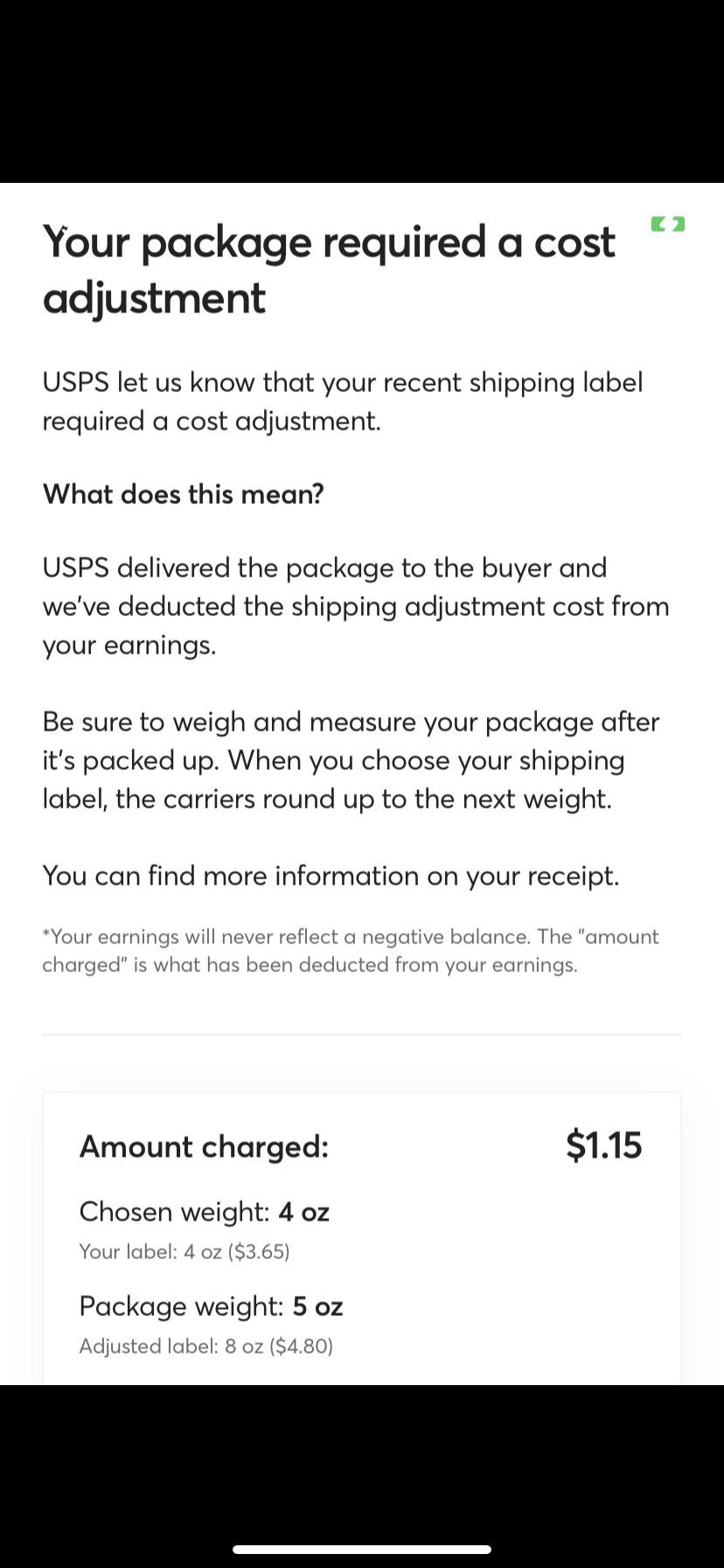Viewport: 724px width, 1568px height.
Task: Select the $1.15 amount charged value
Action: [x=604, y=1145]
